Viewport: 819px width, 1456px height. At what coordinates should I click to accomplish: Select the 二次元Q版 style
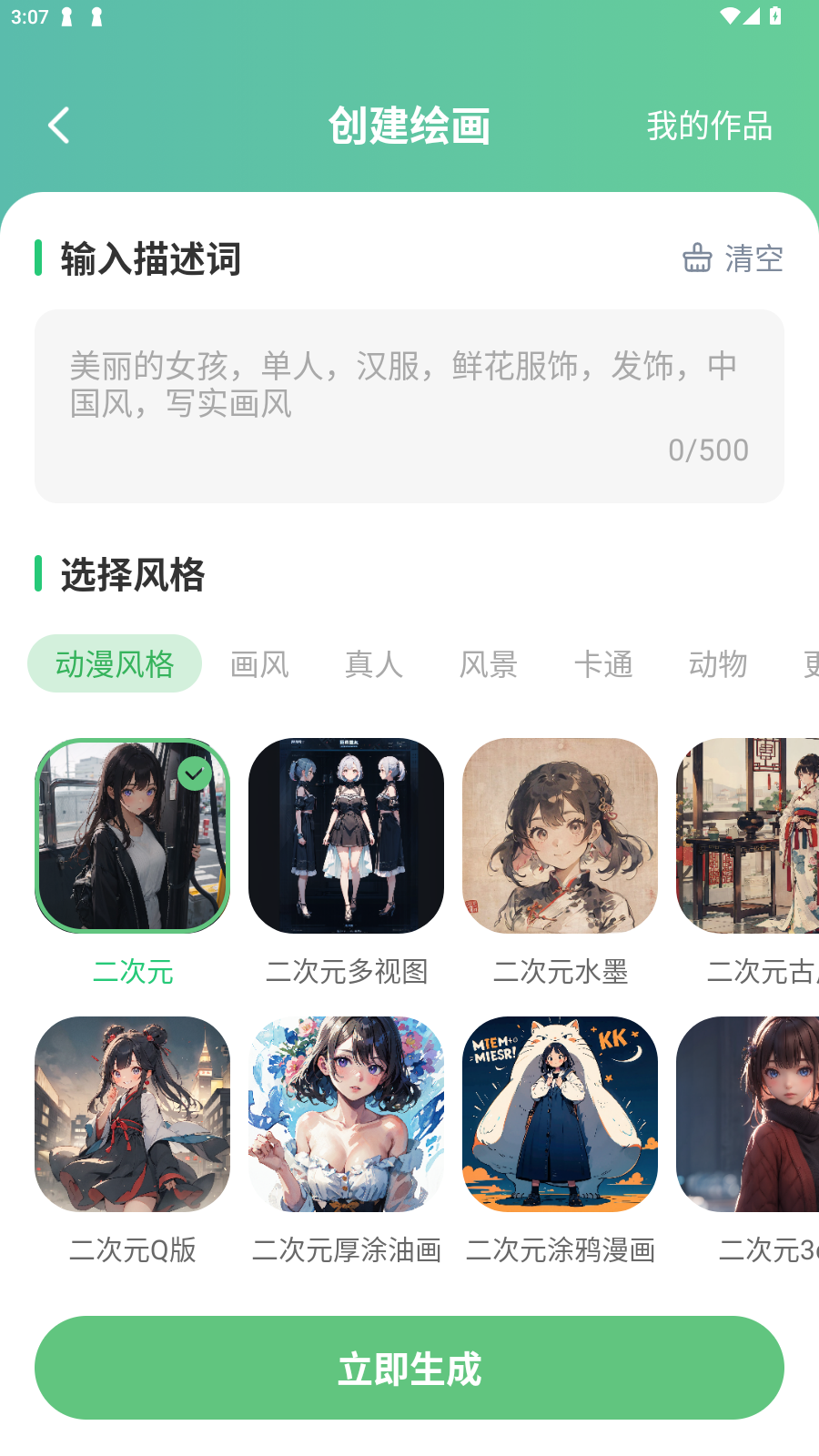coord(133,1114)
